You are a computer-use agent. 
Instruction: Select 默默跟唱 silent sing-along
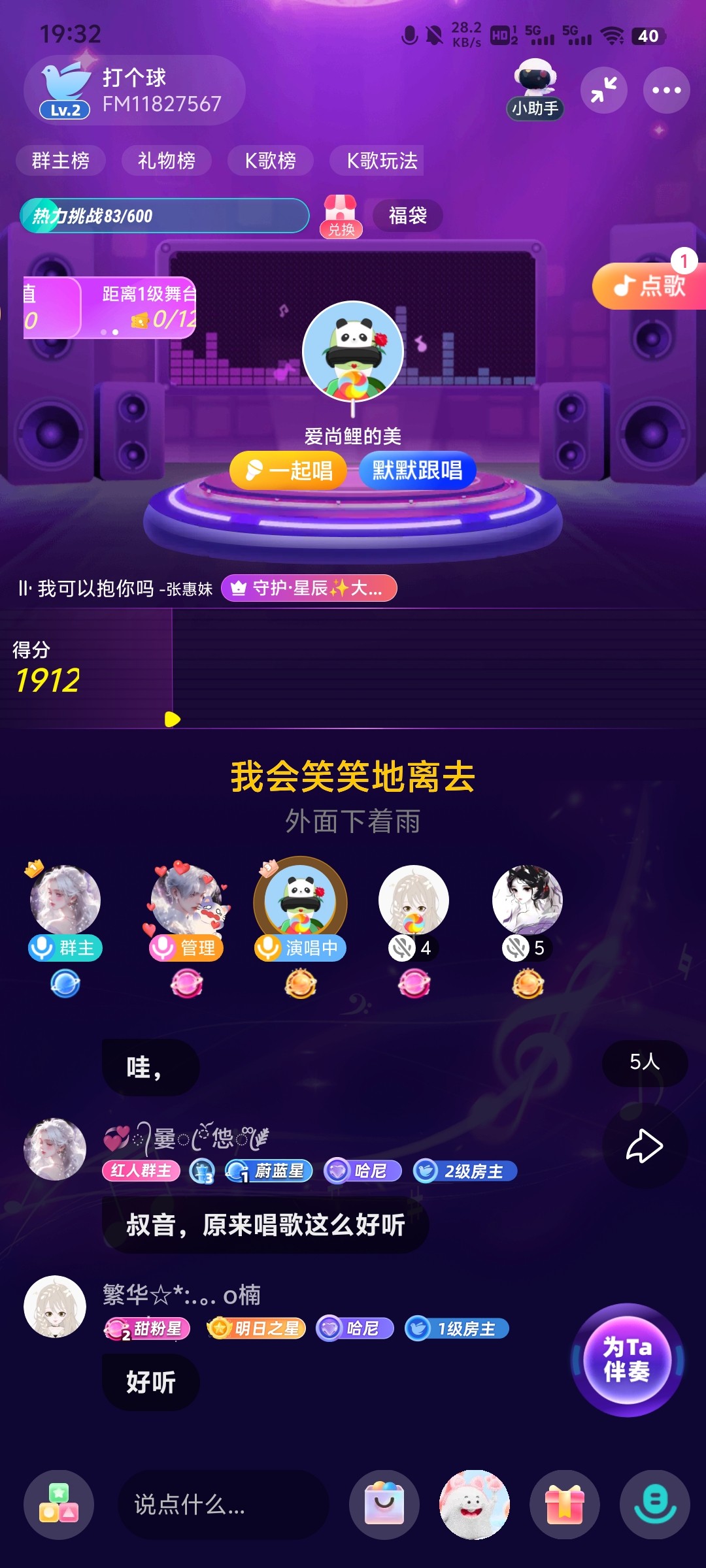coord(417,470)
